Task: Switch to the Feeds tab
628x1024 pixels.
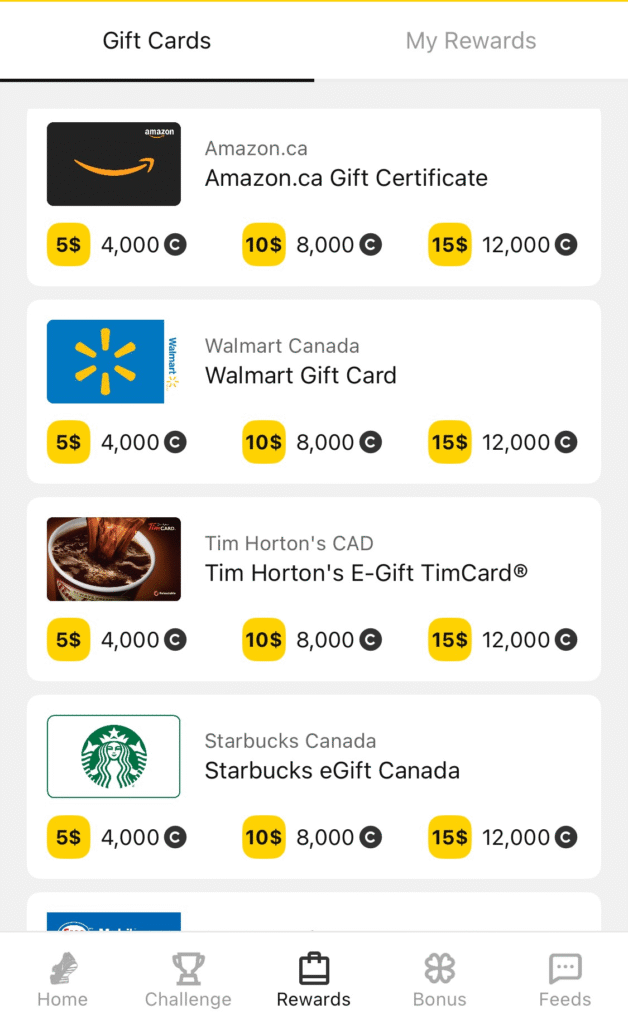Action: click(565, 979)
